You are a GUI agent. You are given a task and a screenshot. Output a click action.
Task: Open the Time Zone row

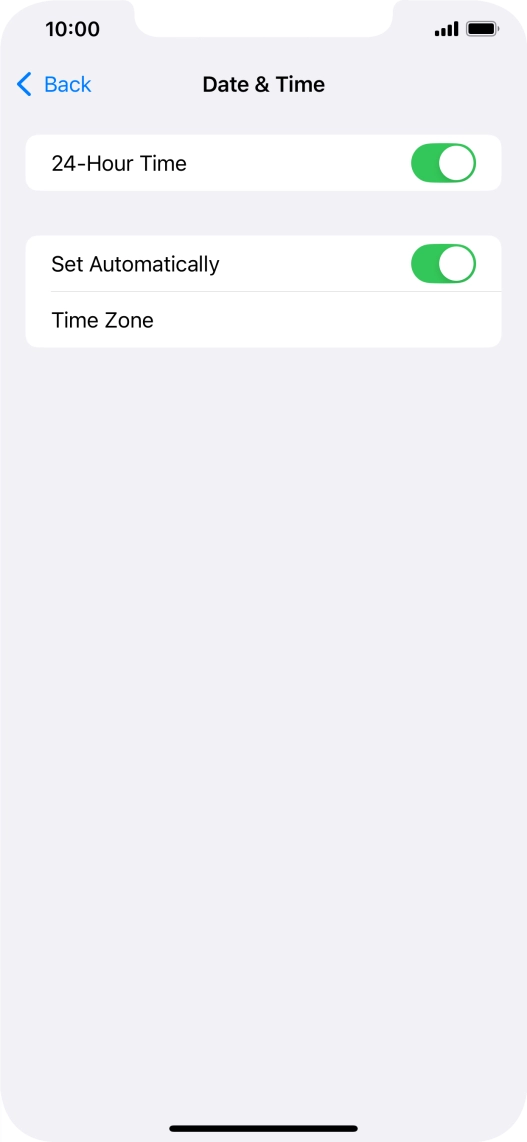(x=264, y=320)
